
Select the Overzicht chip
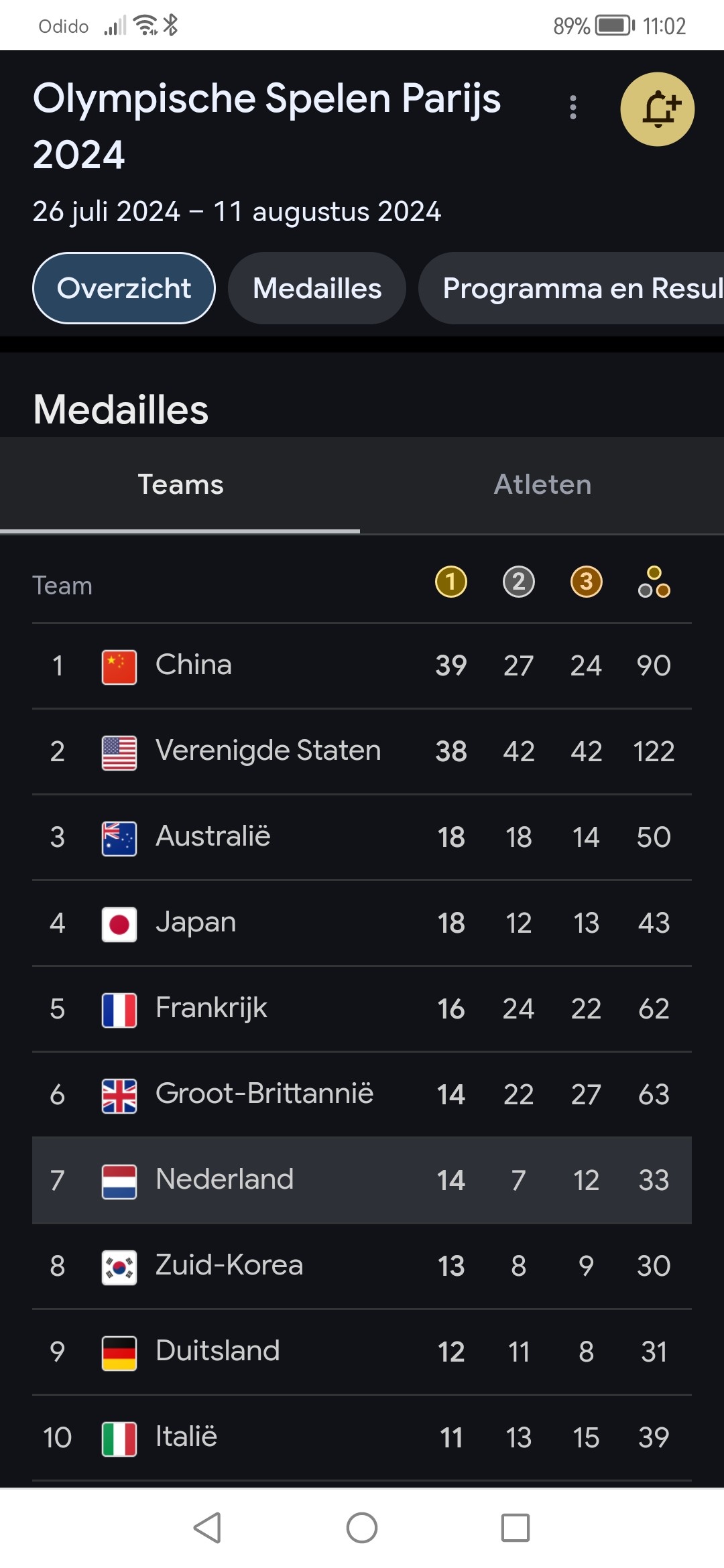[124, 288]
